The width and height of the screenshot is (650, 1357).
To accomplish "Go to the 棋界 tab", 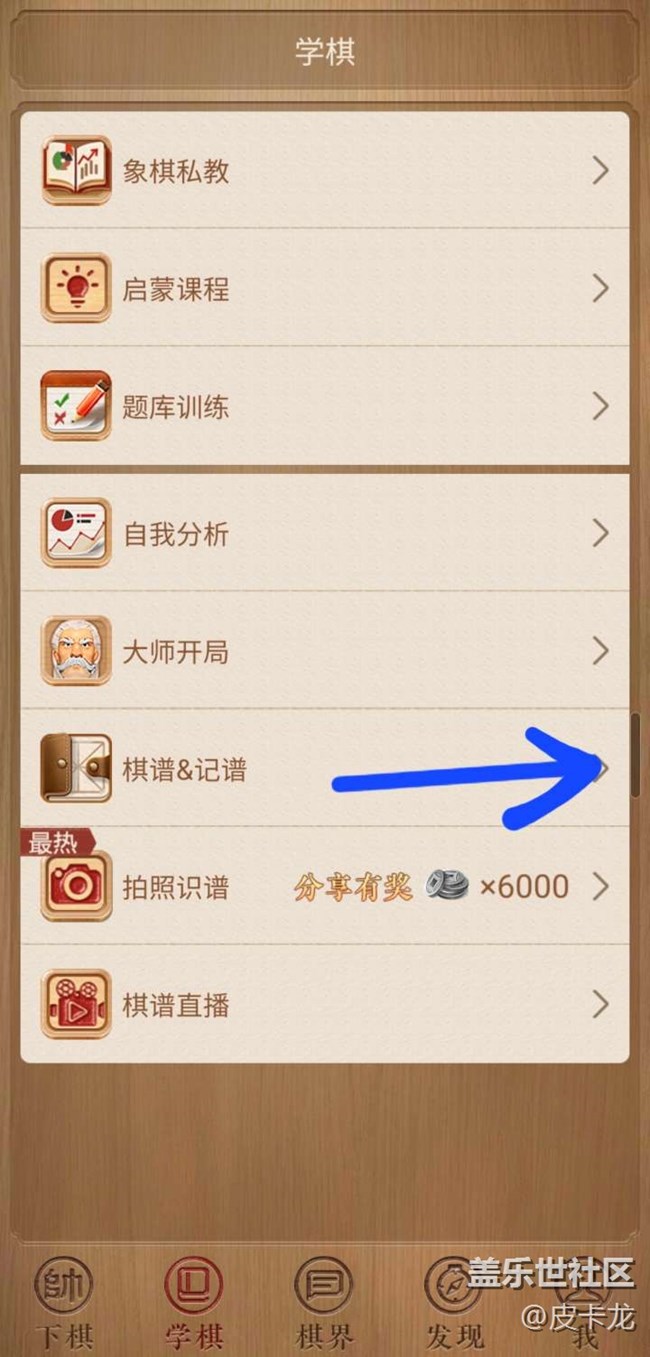I will click(x=324, y=1300).
